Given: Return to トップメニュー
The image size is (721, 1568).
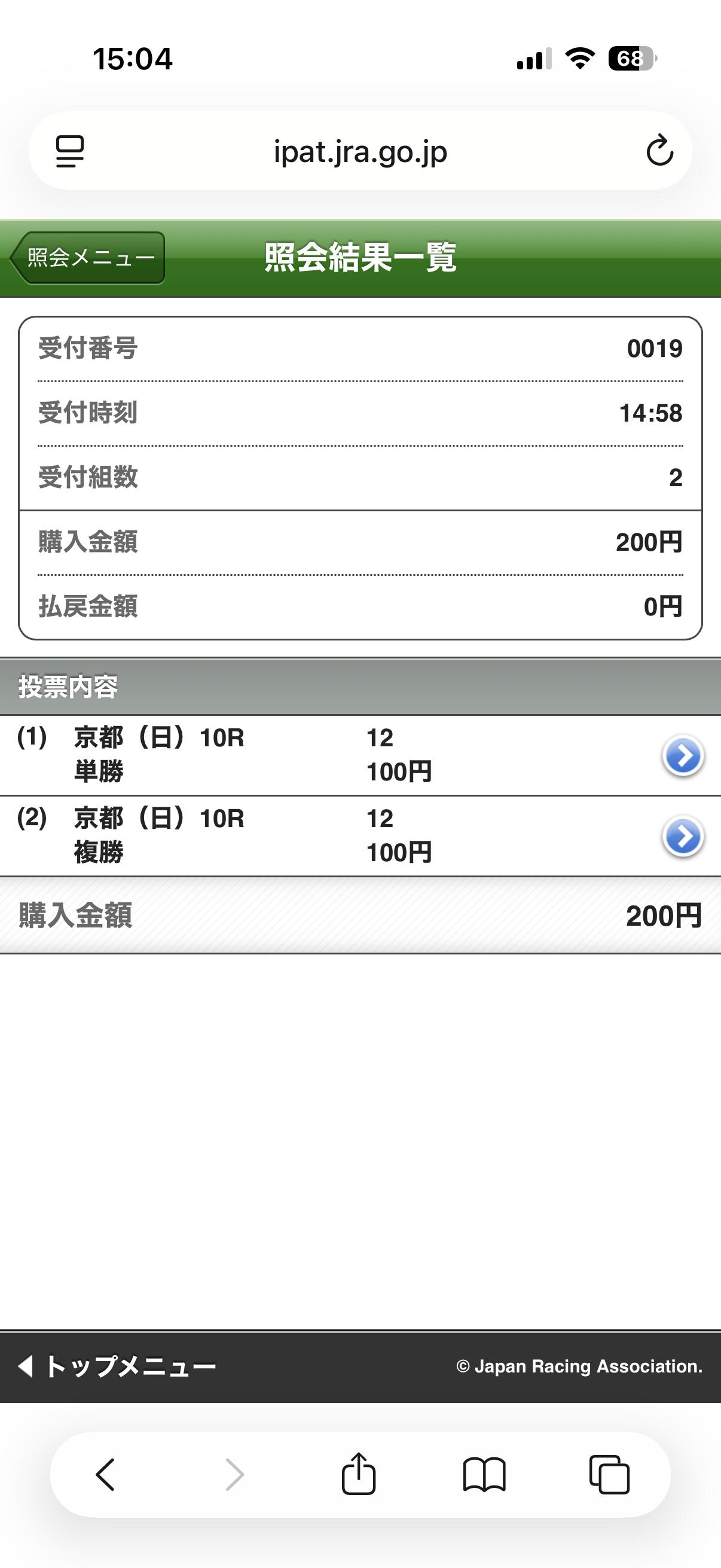Looking at the screenshot, I should tap(117, 1366).
